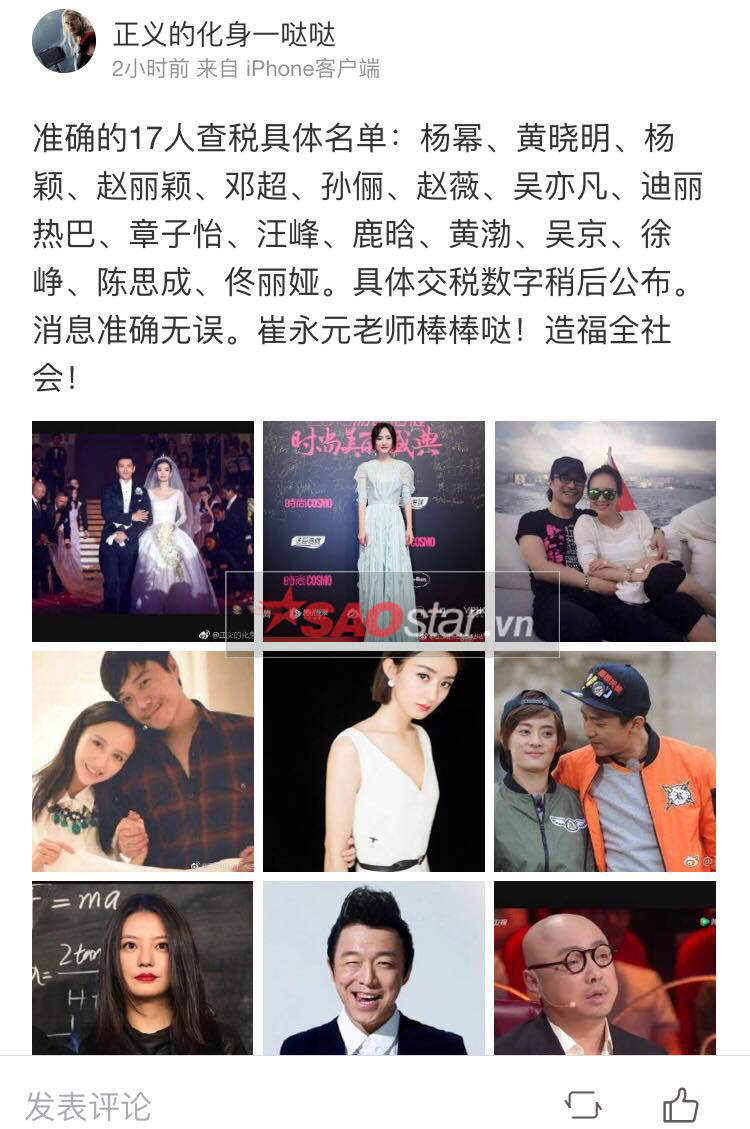
Task: Open the wedding couple photo
Action: point(143,530)
